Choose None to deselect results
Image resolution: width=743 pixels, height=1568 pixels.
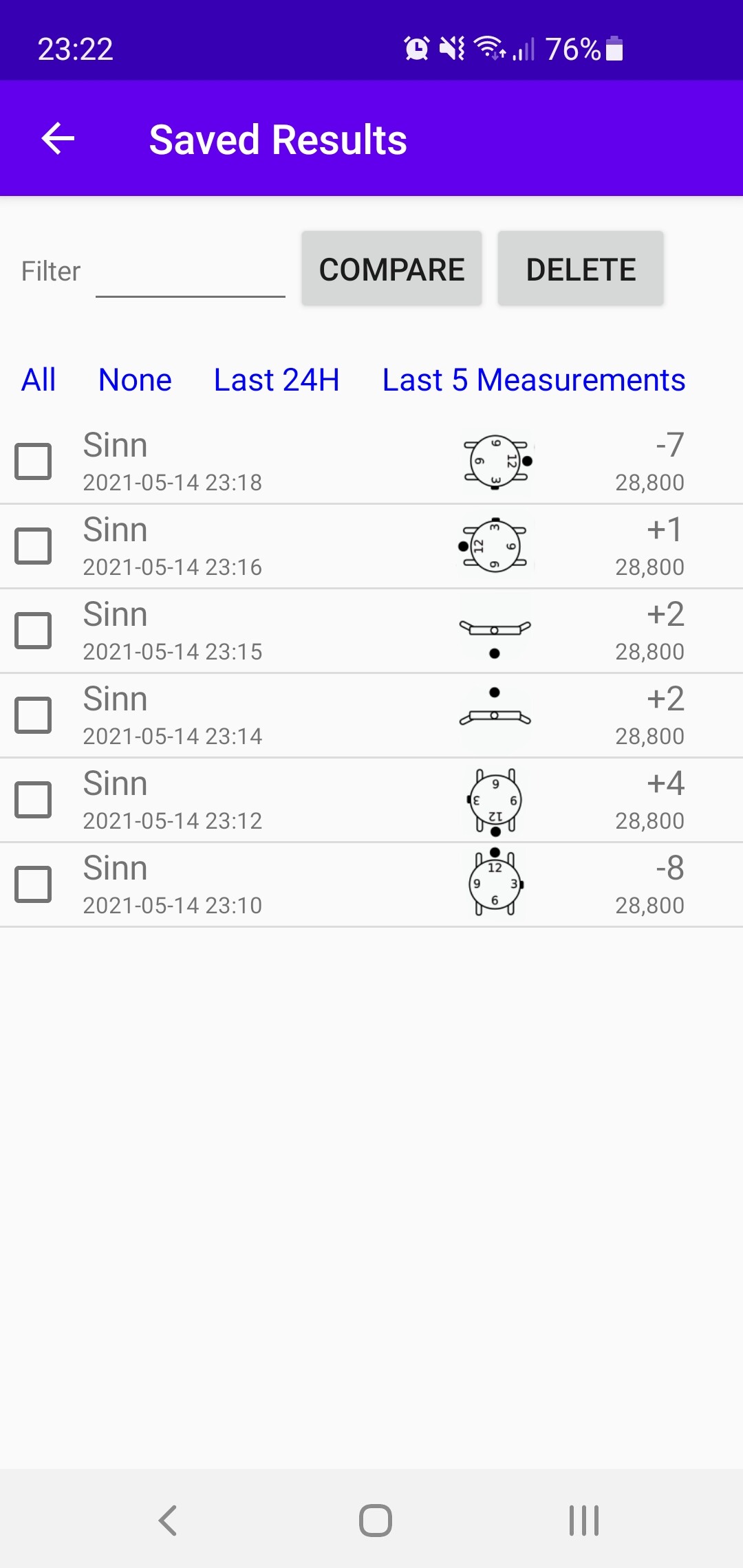[x=135, y=380]
